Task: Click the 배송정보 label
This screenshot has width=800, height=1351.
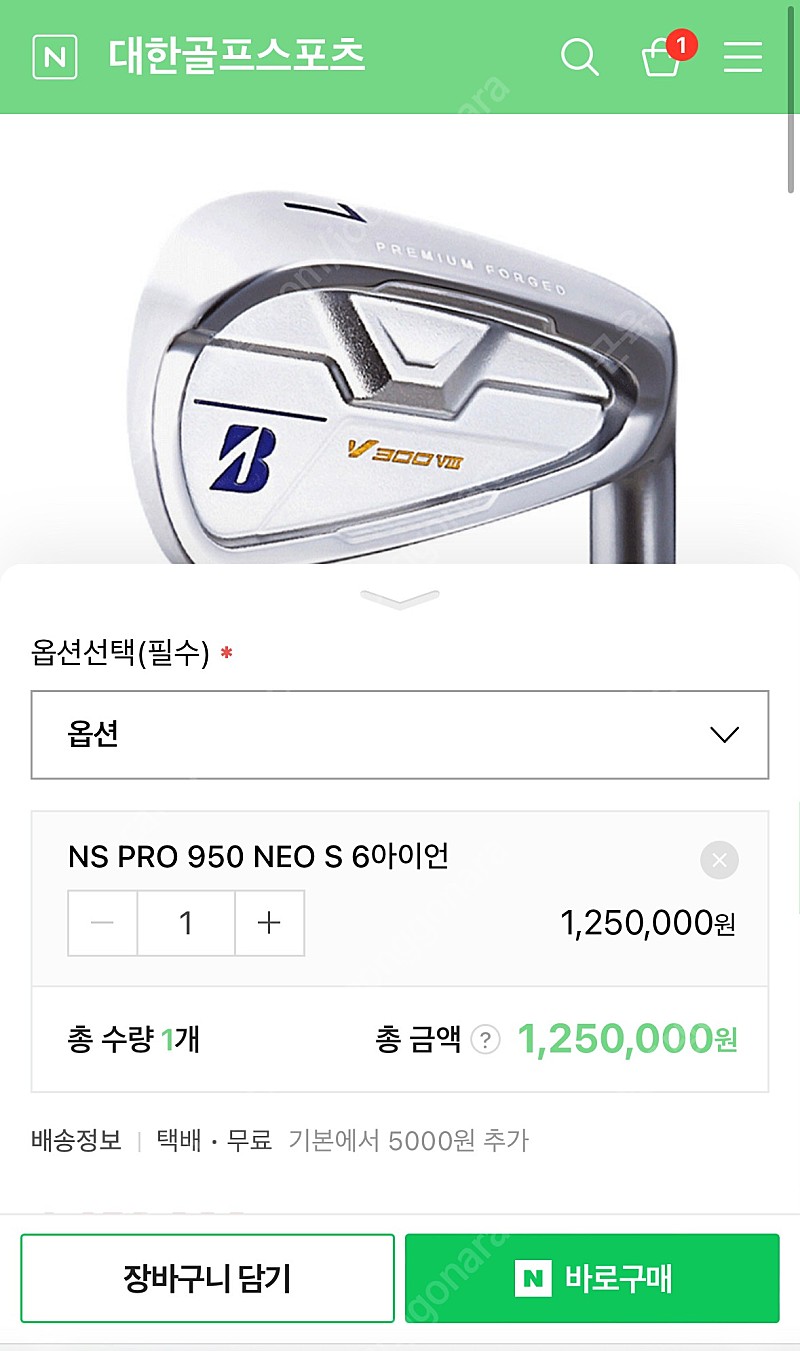Action: [x=74, y=1140]
